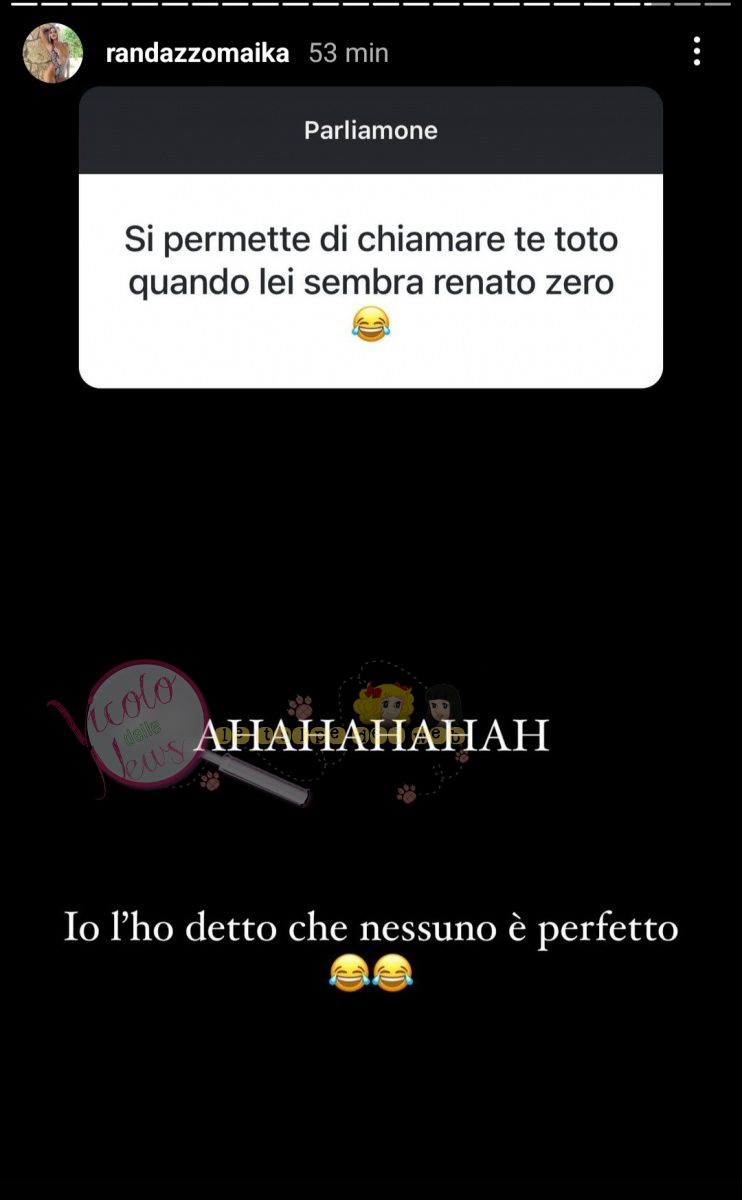Screen dimensions: 742x1200
Task: Open randazzomaika's profile picture
Action: (x=52, y=53)
